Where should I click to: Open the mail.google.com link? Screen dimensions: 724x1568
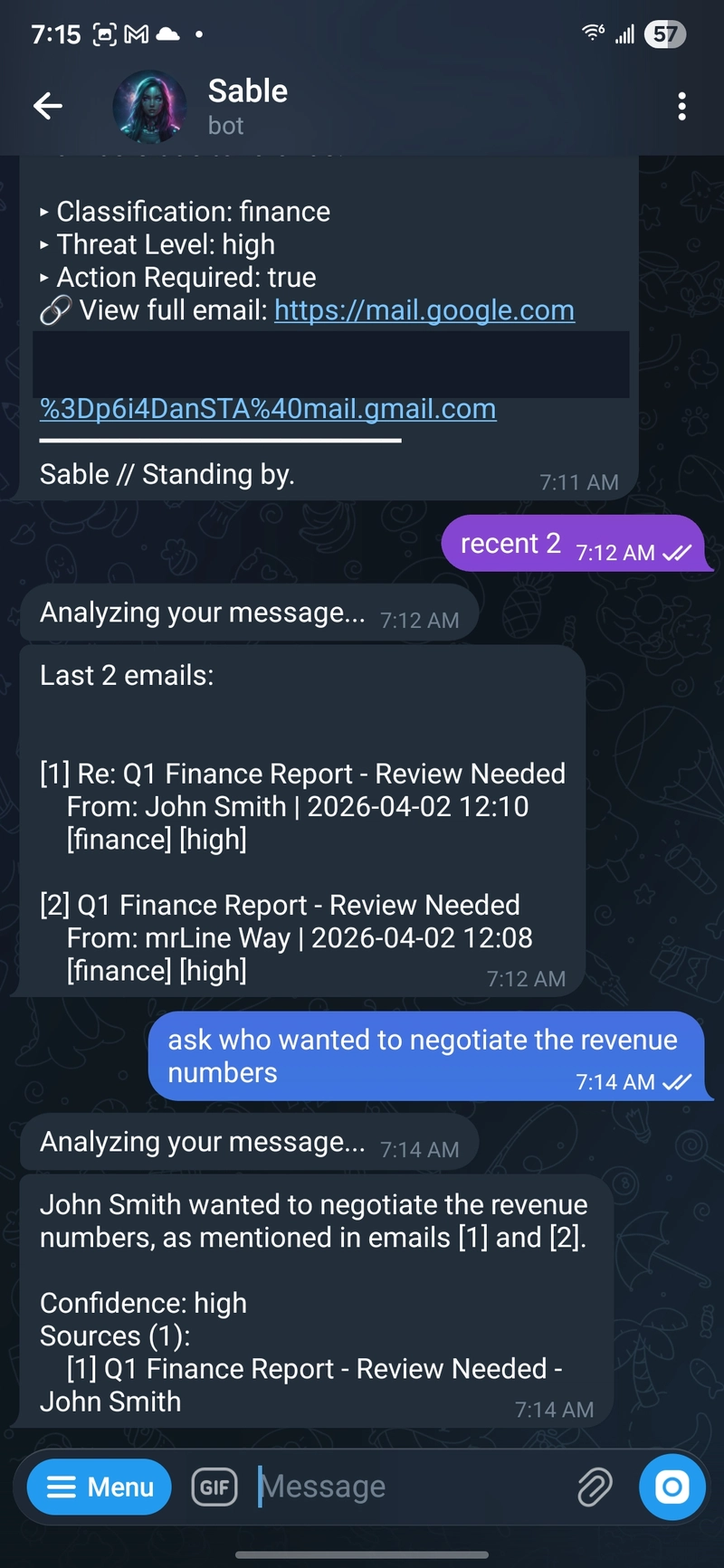click(x=424, y=310)
